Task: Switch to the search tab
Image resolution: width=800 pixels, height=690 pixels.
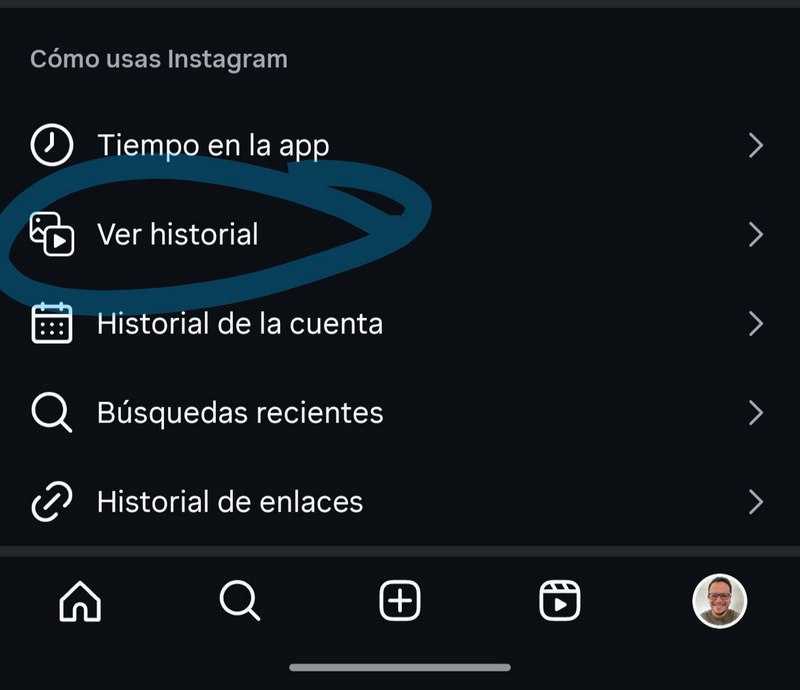Action: (x=240, y=602)
